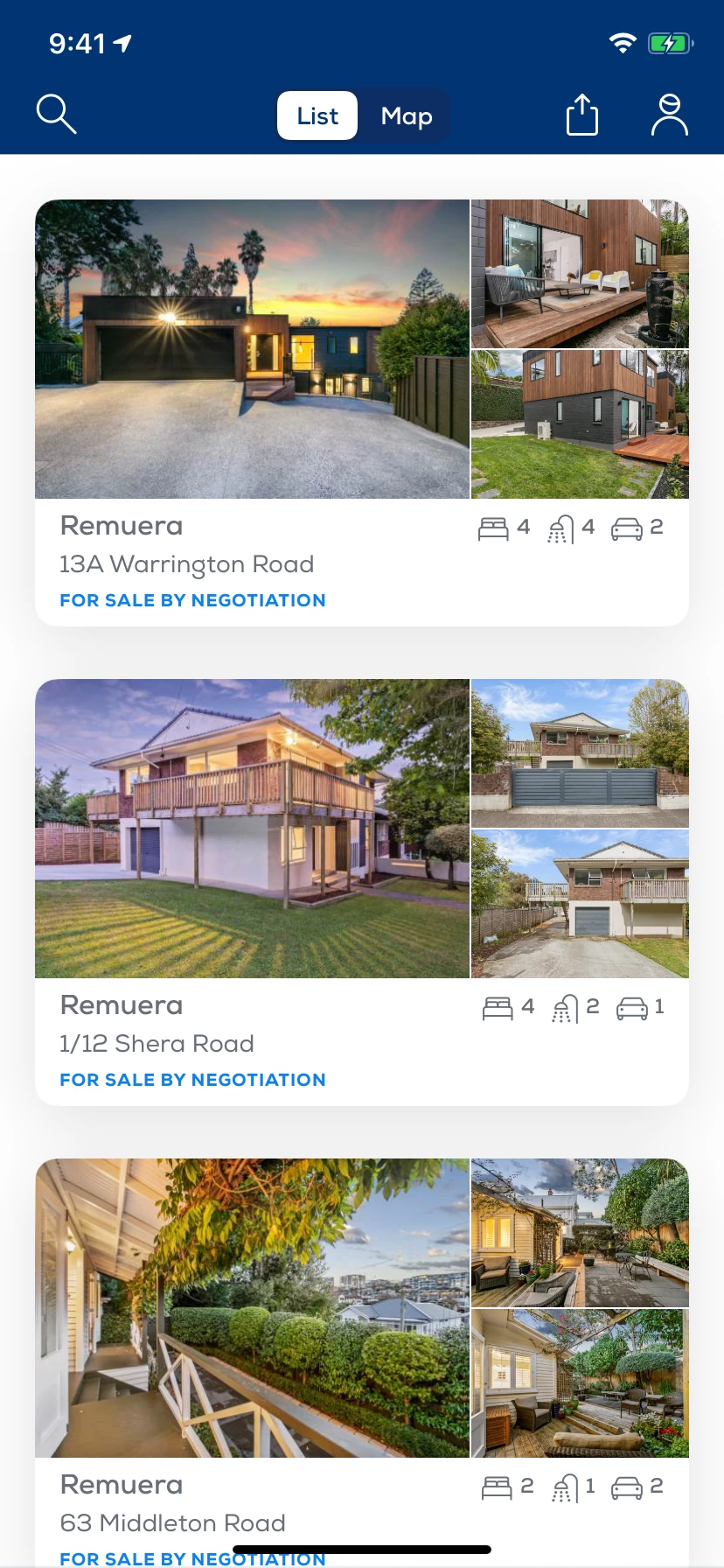This screenshot has height=1568, width=724.
Task: Switch to the Map view
Action: 407,115
